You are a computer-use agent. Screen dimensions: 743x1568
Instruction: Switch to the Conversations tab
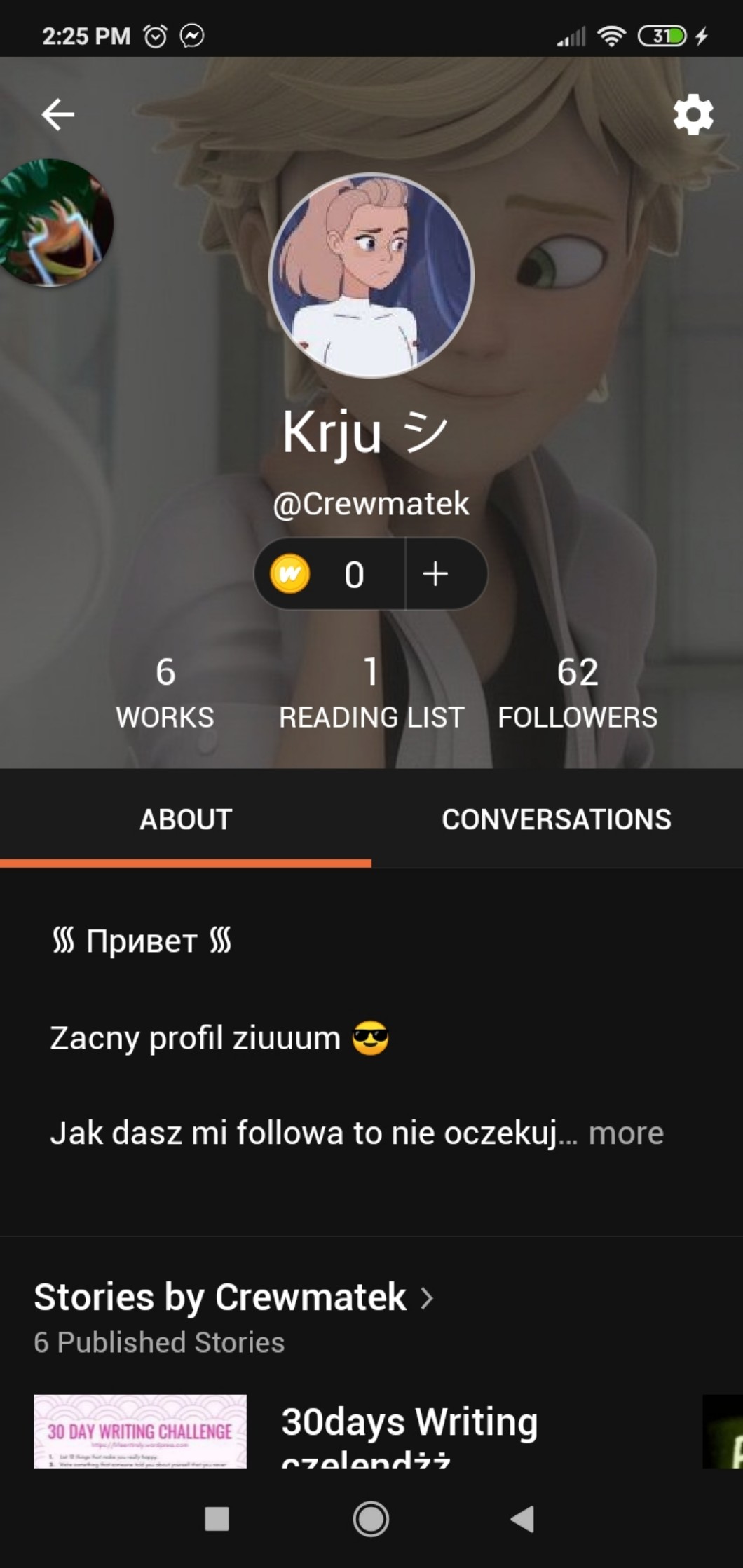[557, 819]
